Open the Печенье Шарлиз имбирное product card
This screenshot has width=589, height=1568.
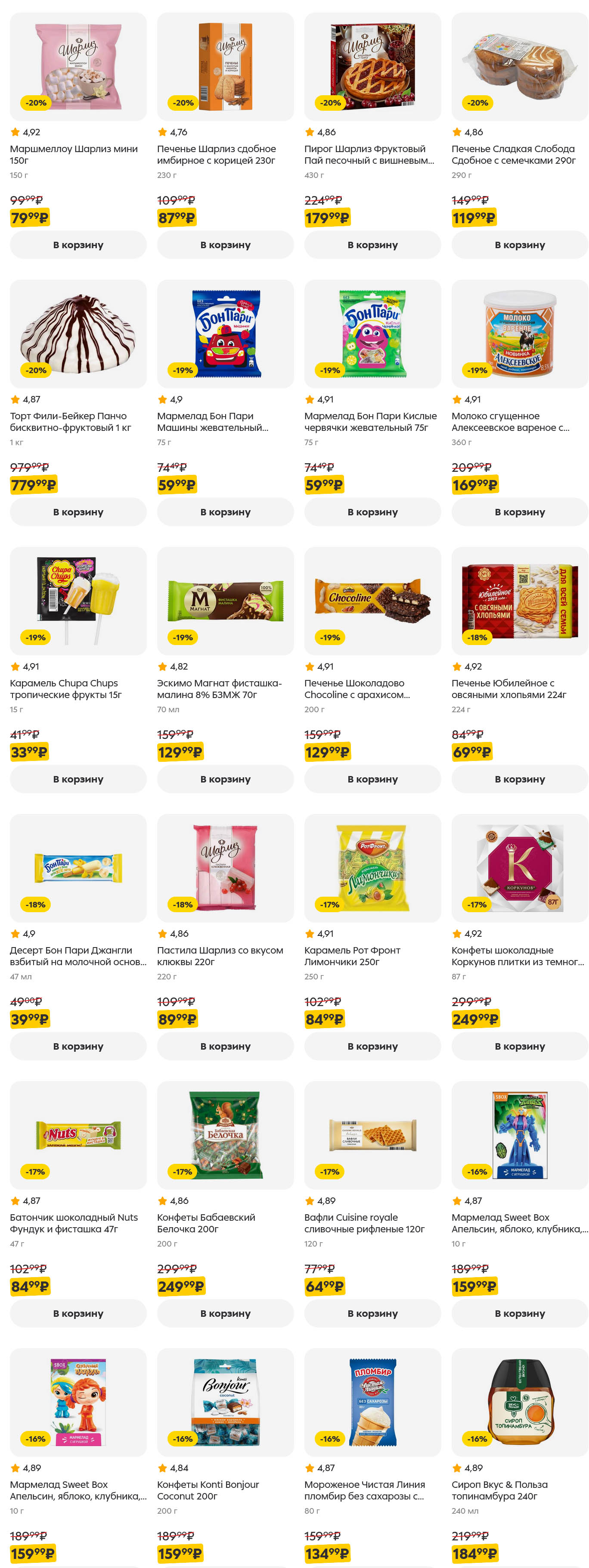[x=225, y=67]
